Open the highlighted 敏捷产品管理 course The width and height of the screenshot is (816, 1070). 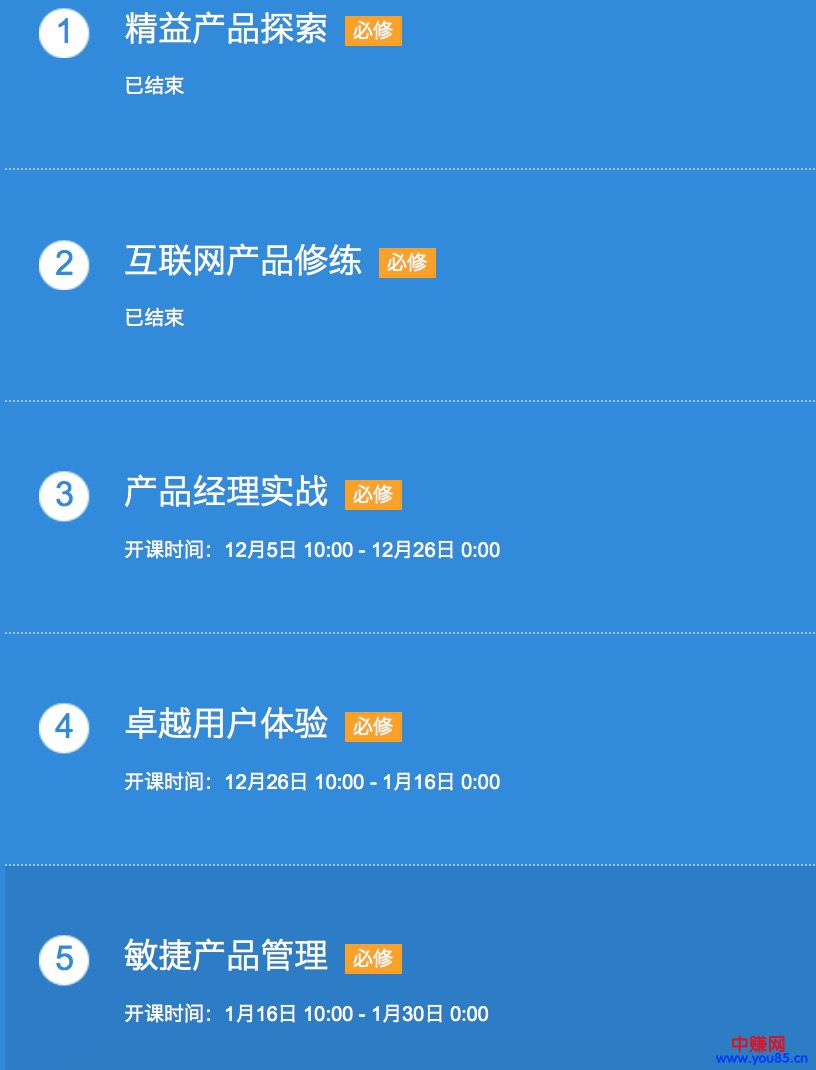[x=226, y=957]
